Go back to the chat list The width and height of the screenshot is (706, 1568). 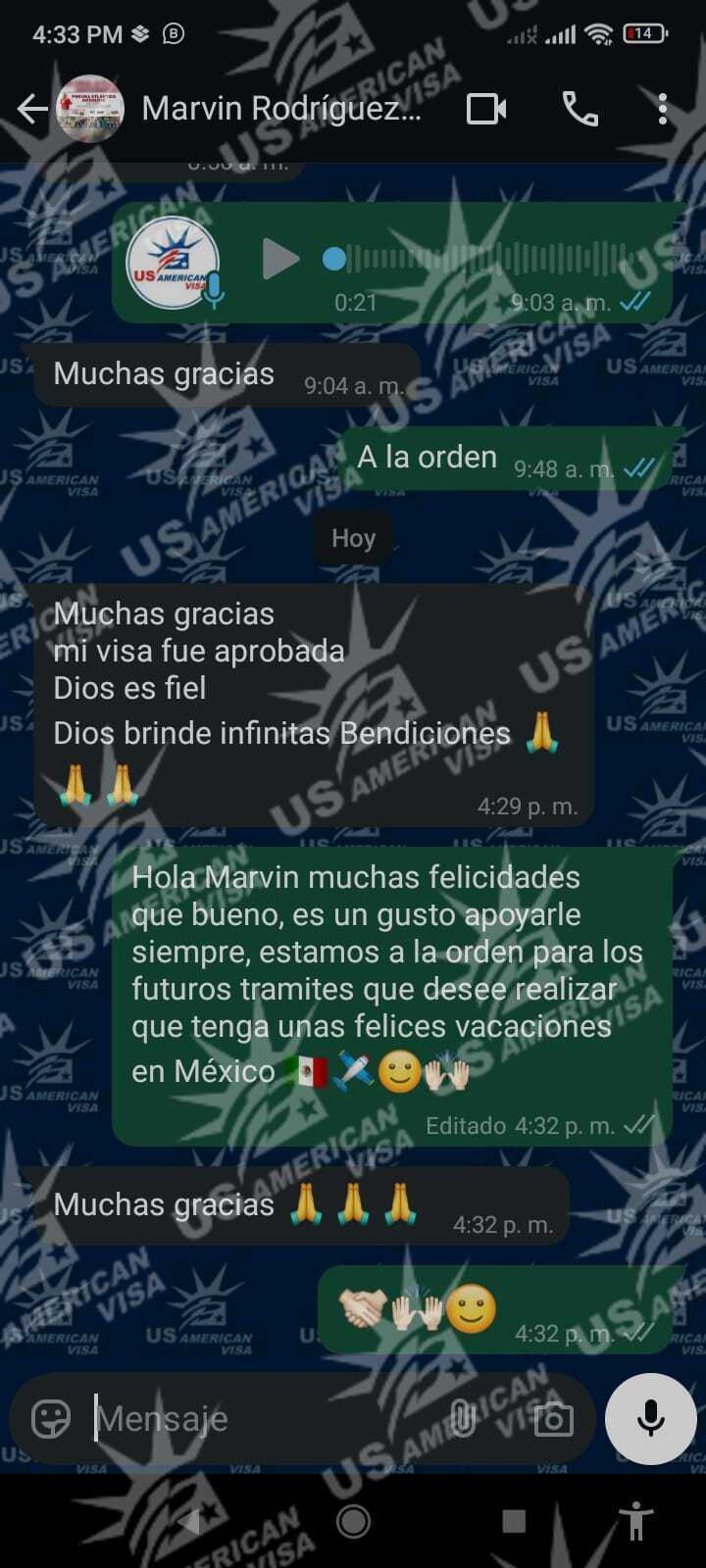31,109
